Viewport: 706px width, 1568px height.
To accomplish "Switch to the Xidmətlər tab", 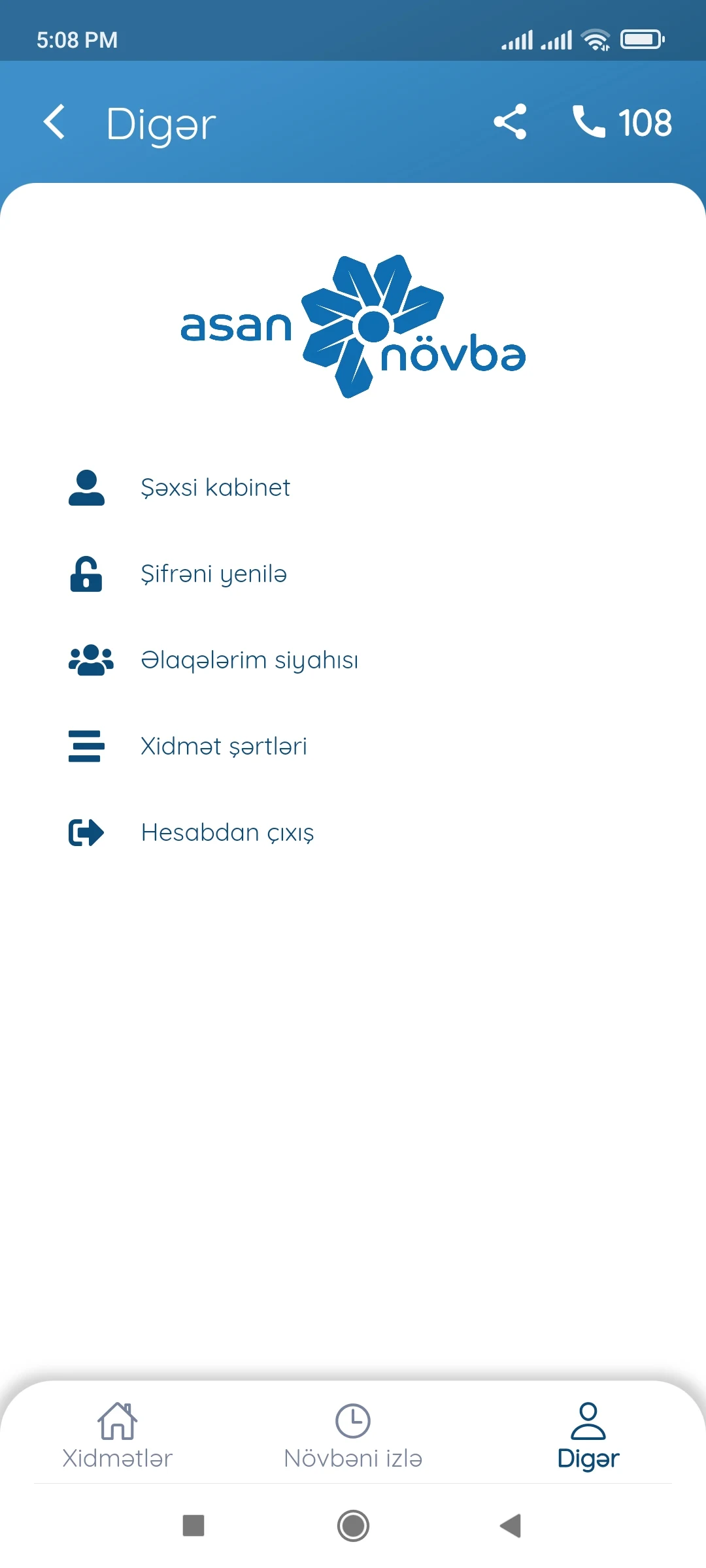I will coord(118,1436).
